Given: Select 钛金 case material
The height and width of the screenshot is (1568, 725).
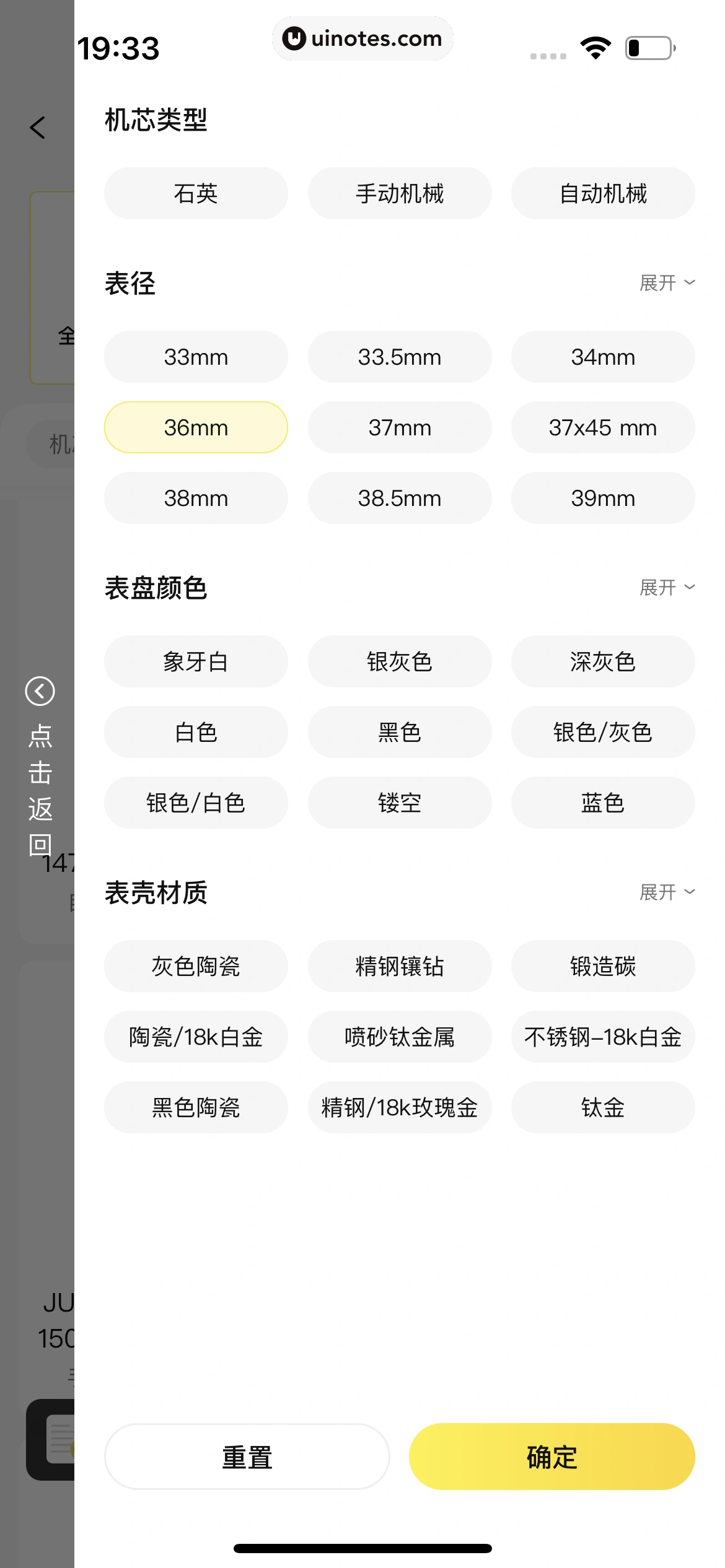Looking at the screenshot, I should (603, 1108).
